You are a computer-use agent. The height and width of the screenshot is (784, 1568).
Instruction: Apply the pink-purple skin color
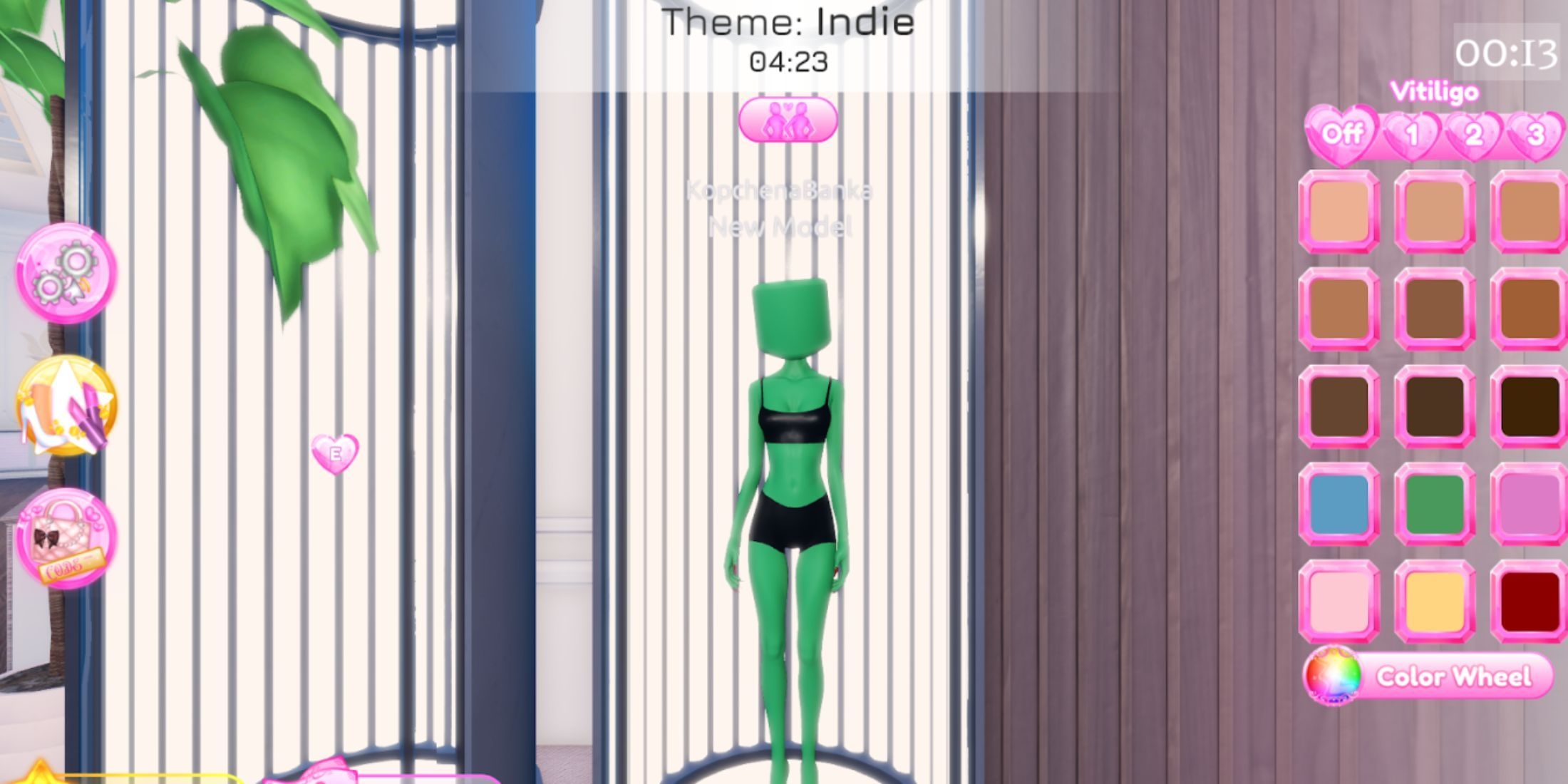click(1529, 505)
